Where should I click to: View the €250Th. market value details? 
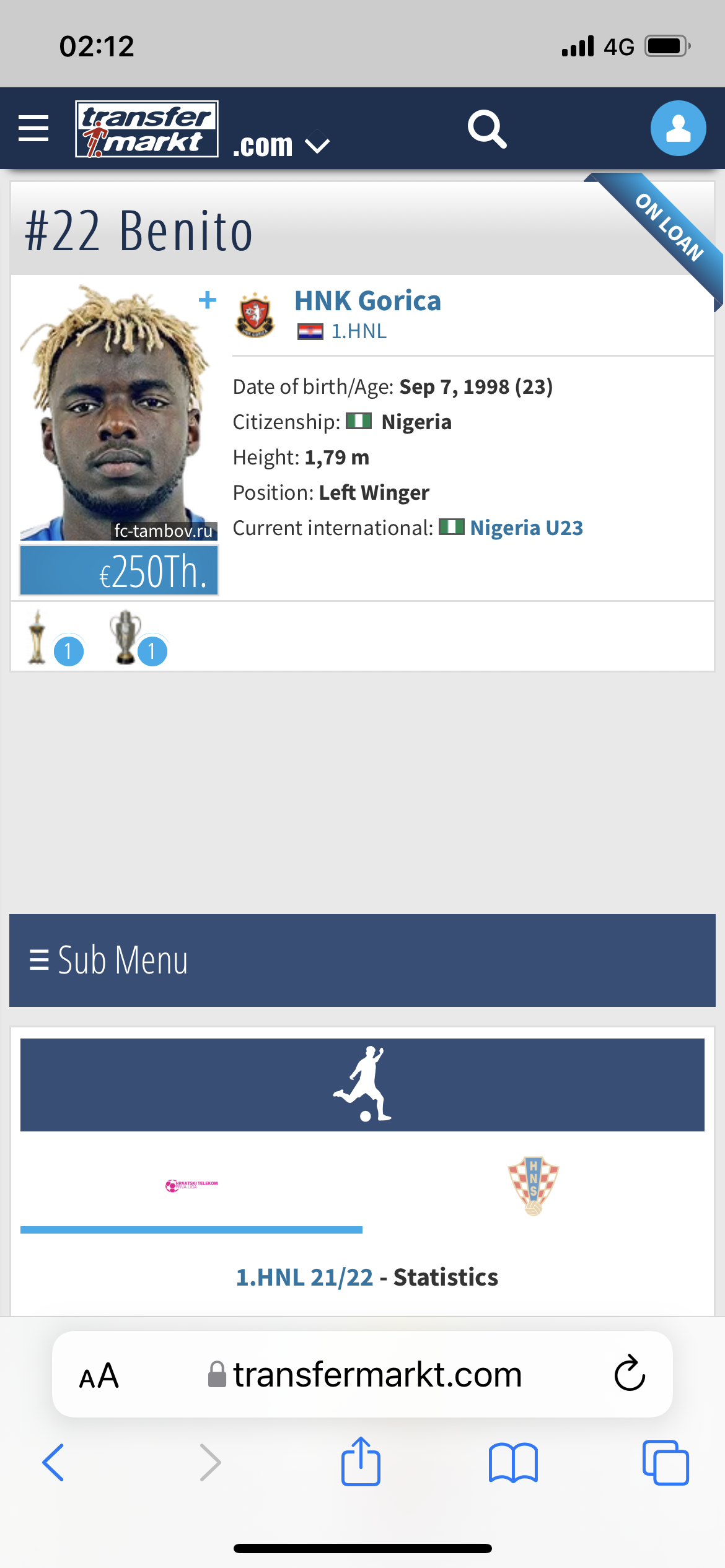tap(119, 571)
